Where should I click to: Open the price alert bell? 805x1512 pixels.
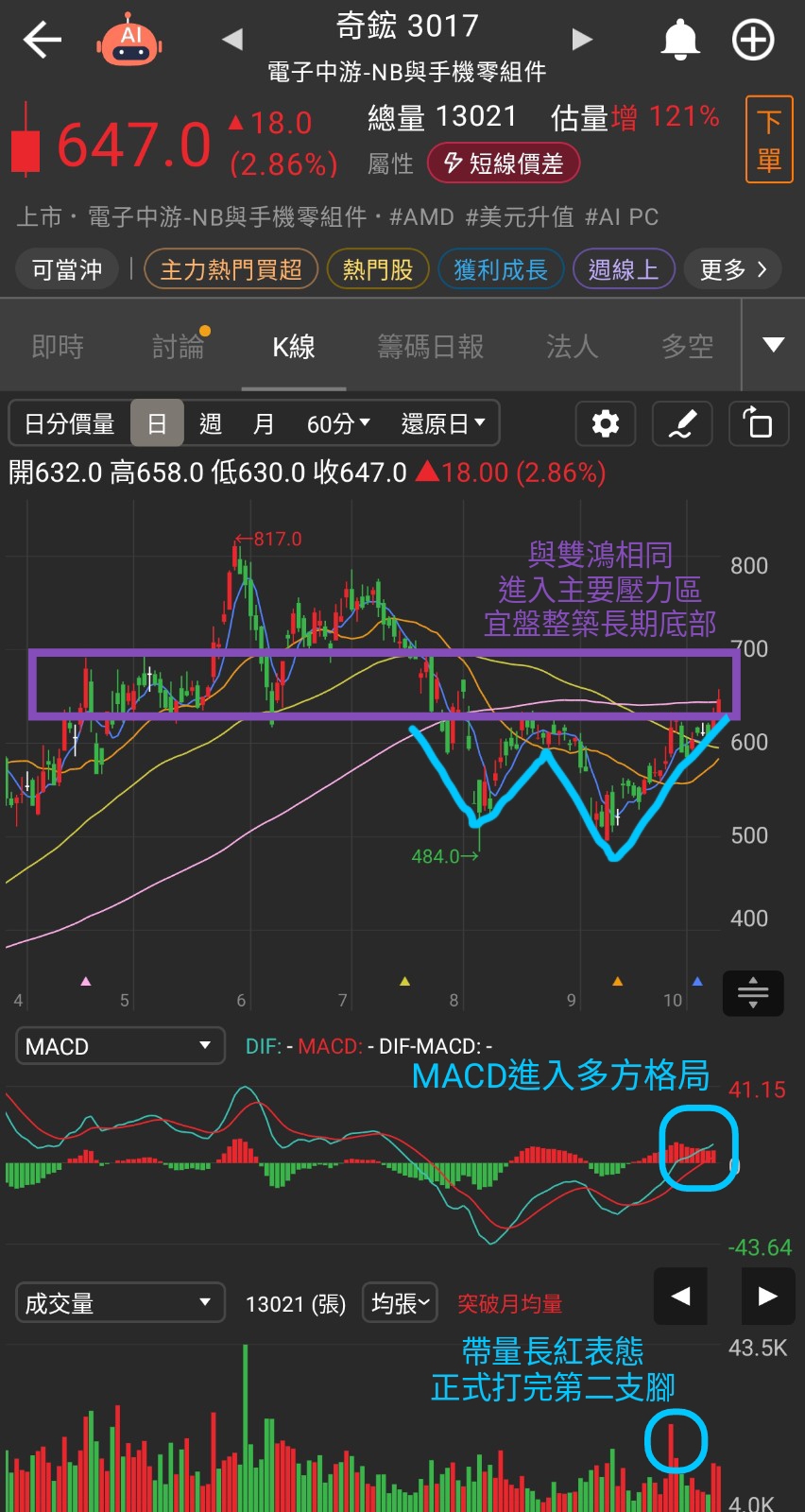coord(679,40)
